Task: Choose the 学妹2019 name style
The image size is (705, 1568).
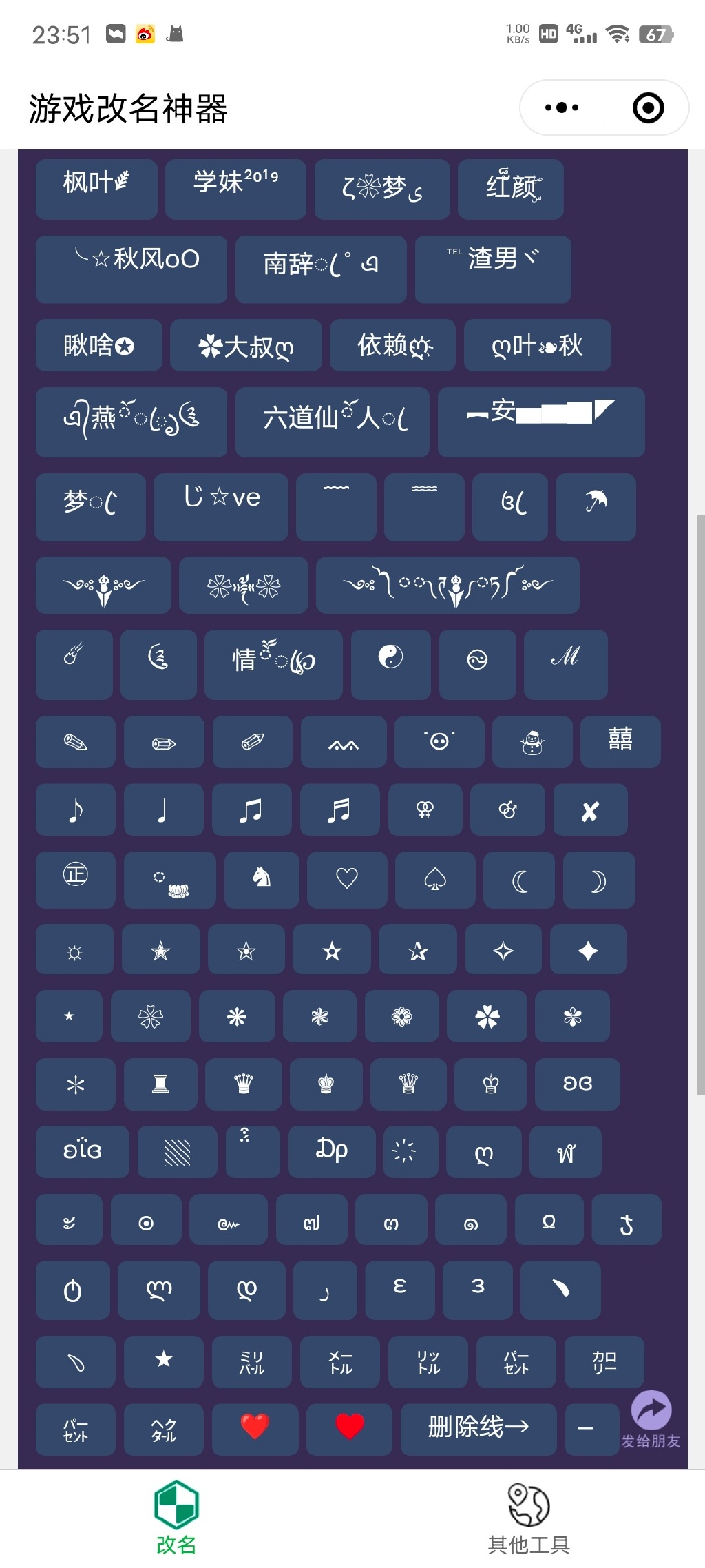Action: tap(235, 189)
